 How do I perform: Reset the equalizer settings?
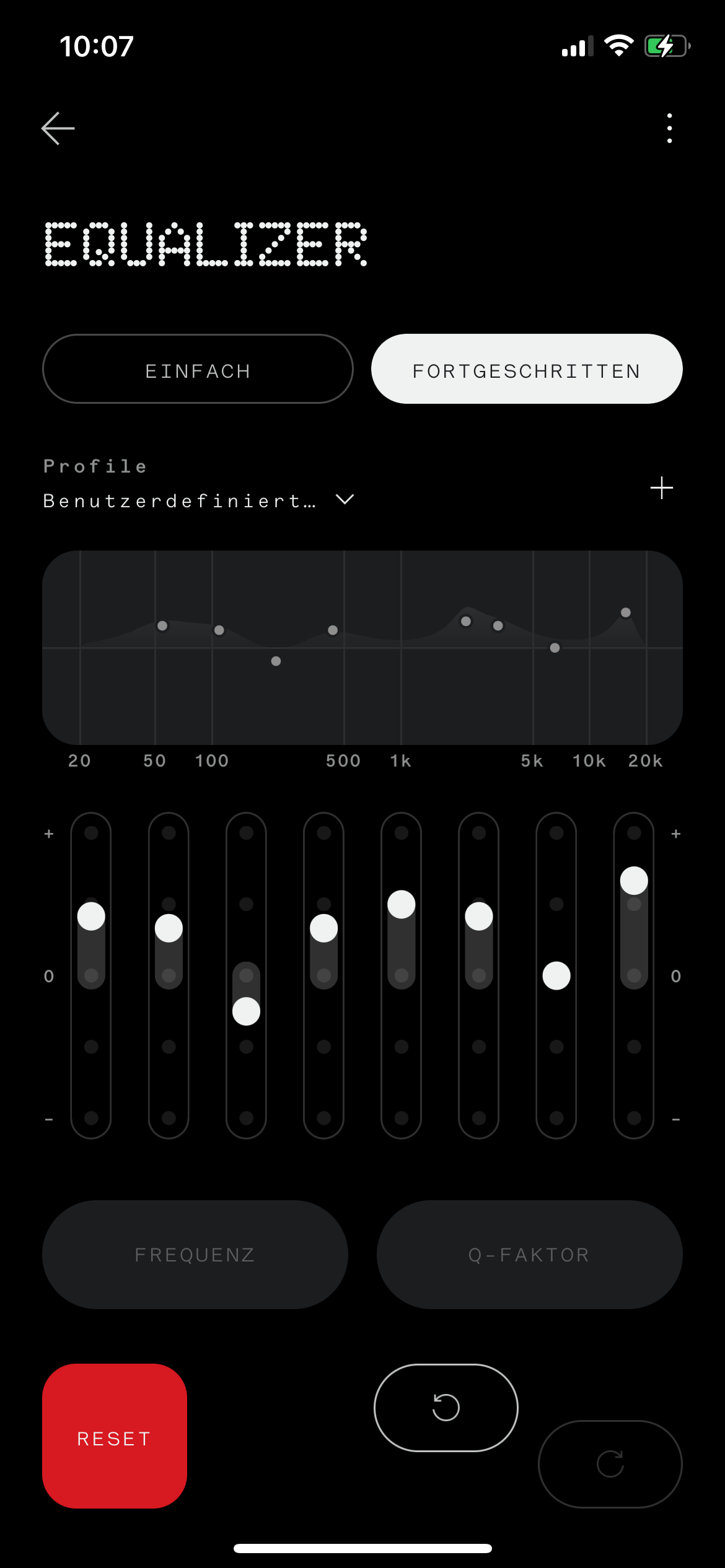coord(115,1437)
